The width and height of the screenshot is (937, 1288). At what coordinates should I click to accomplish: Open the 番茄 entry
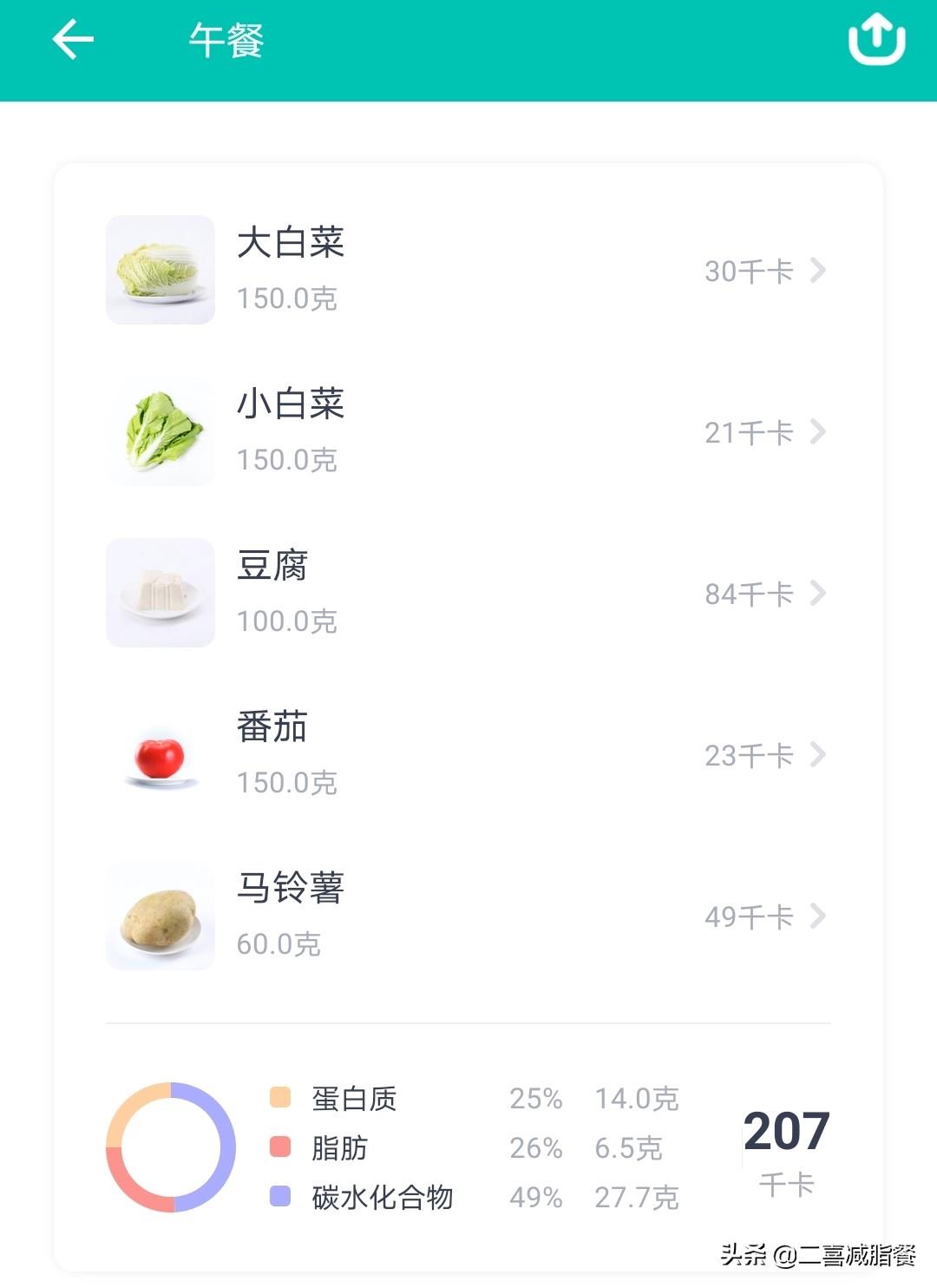[x=467, y=754]
